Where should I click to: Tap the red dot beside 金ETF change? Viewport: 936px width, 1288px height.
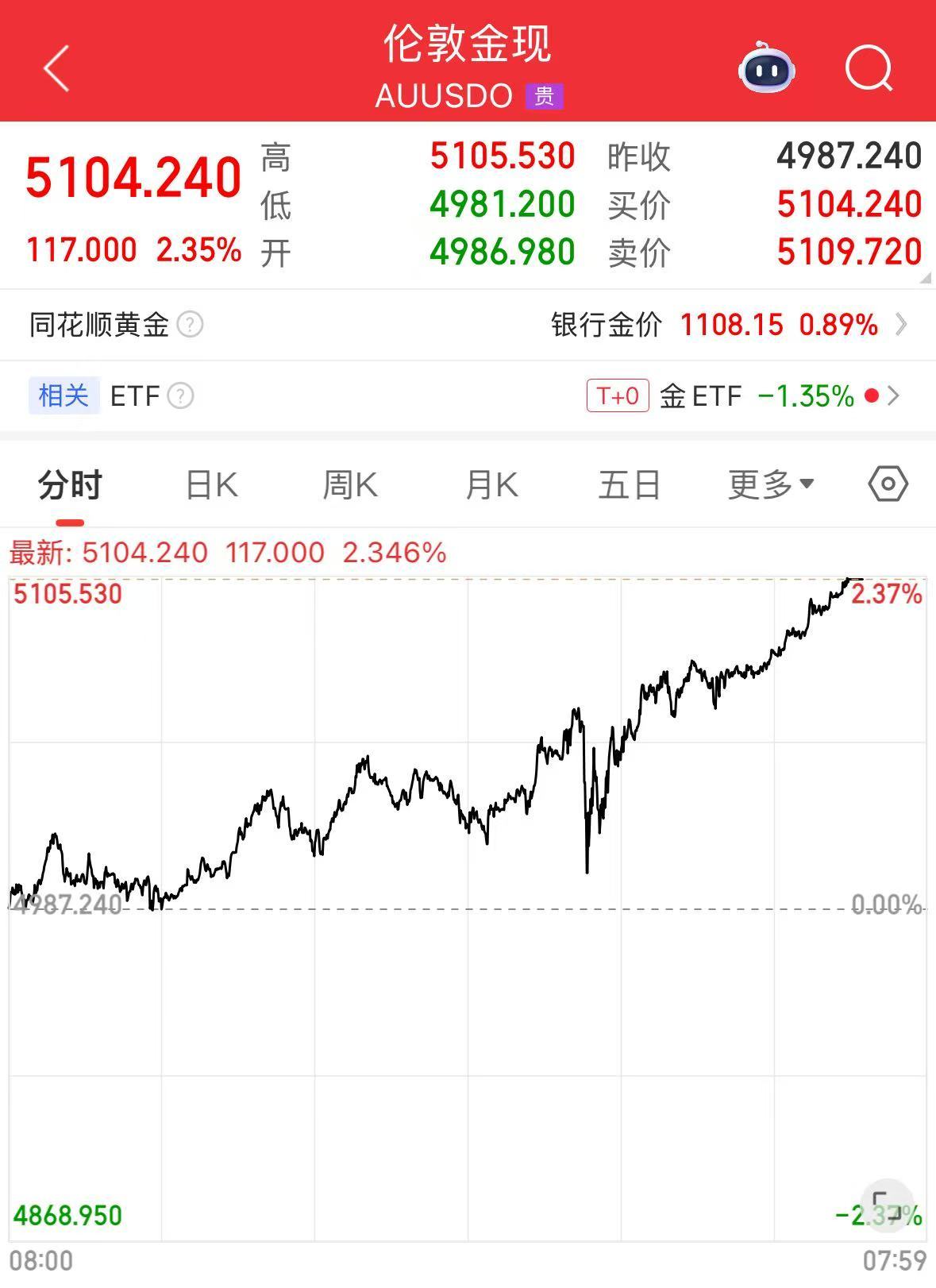click(873, 395)
